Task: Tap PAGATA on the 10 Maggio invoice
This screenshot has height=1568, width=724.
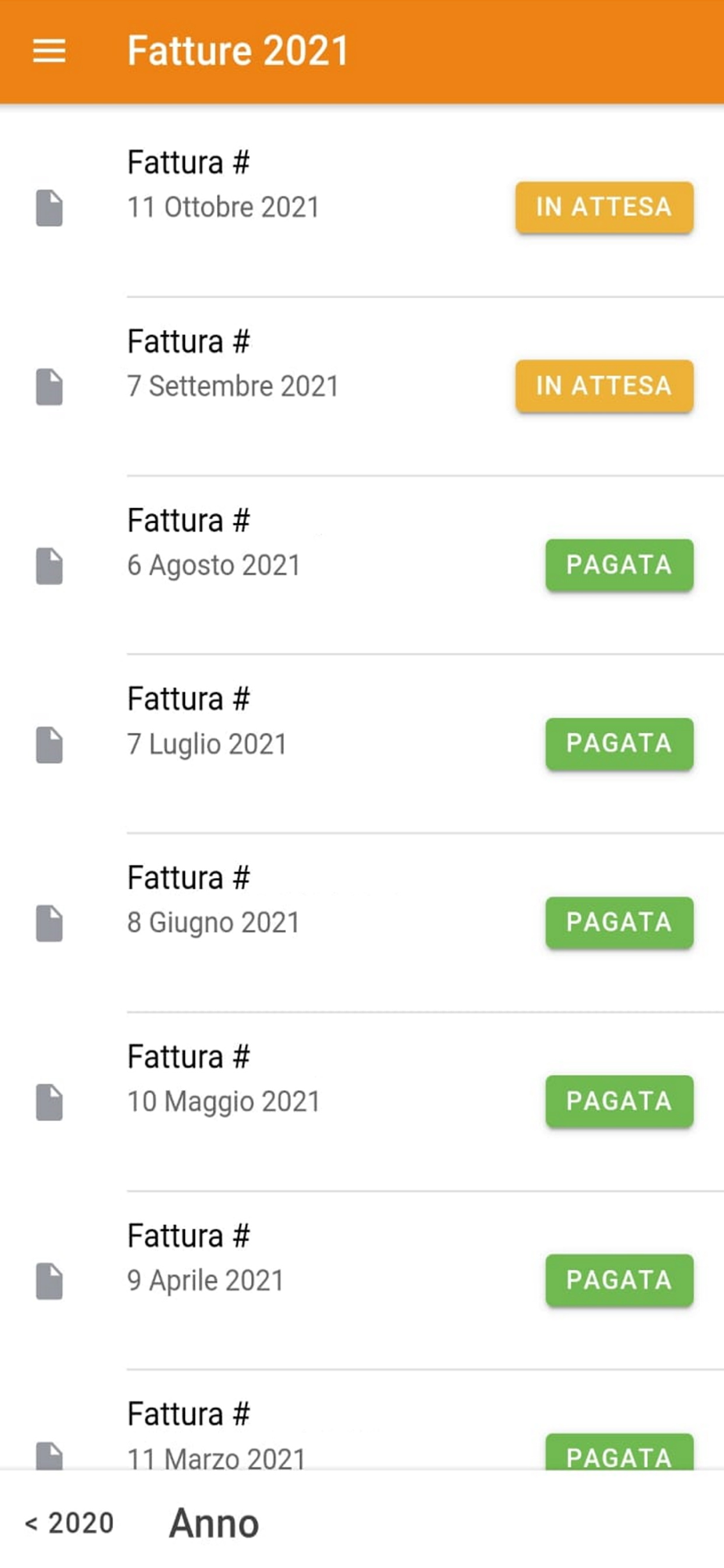Action: [x=619, y=1101]
